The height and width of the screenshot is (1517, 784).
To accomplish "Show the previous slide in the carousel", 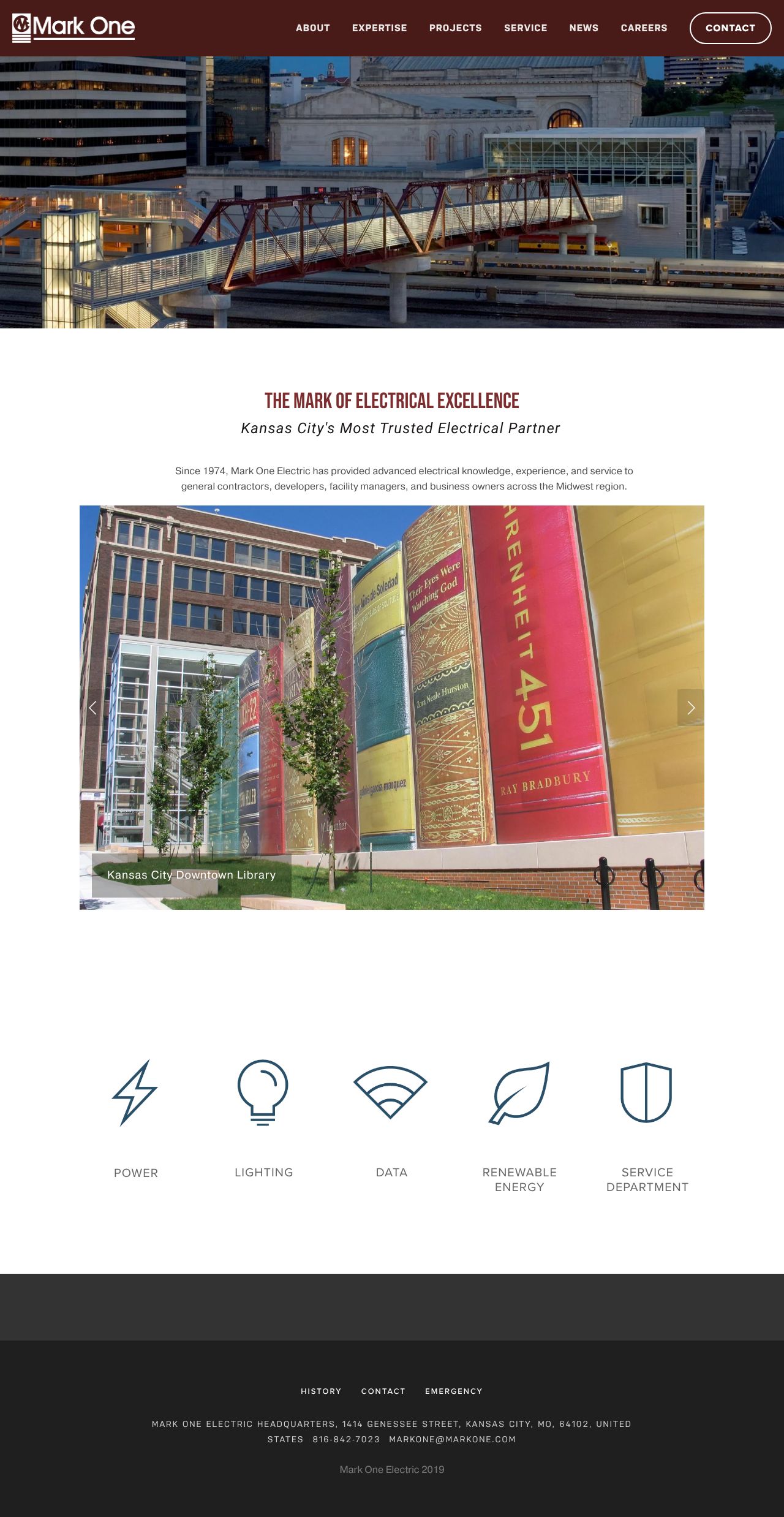I will (93, 708).
